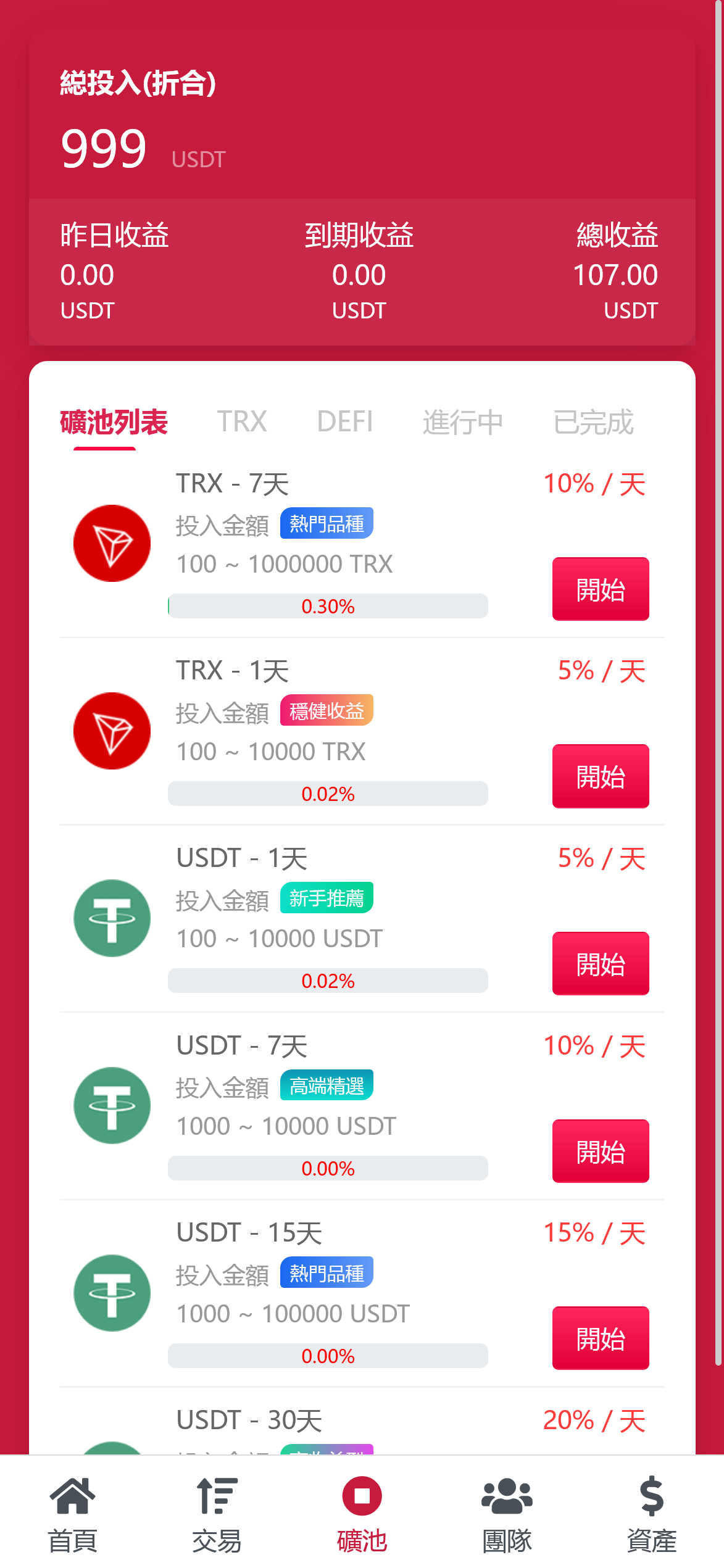The height and width of the screenshot is (1568, 724).
Task: Select the 礦池列表 tab
Action: click(x=114, y=422)
